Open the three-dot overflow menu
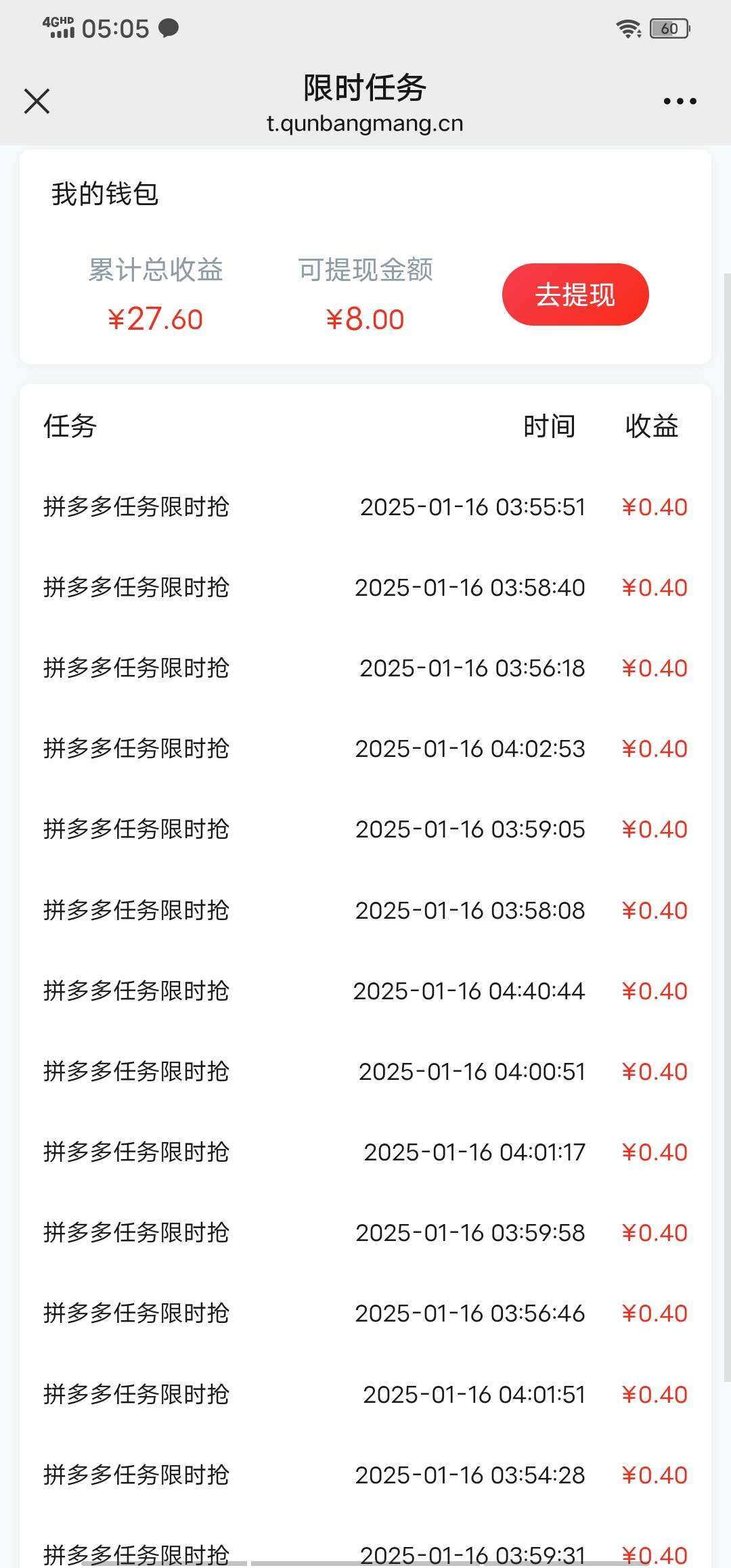731x1568 pixels. [680, 102]
